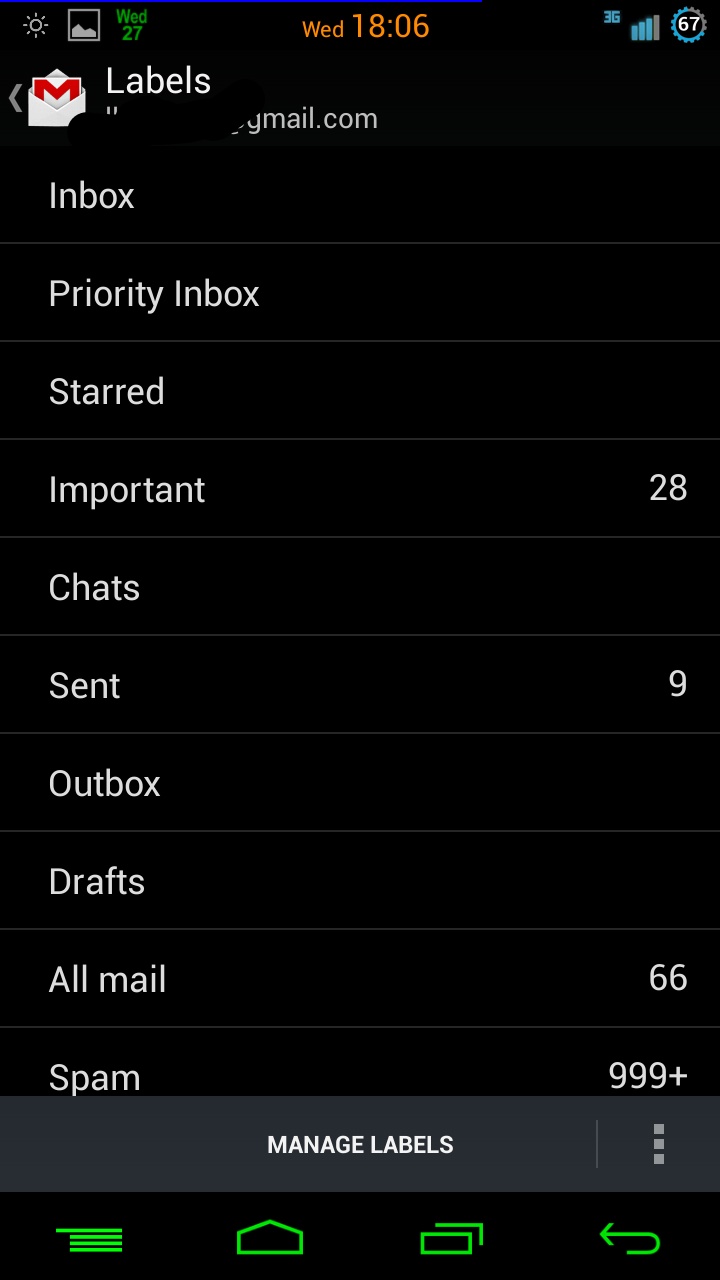
Task: Open the Inbox label
Action: point(360,196)
